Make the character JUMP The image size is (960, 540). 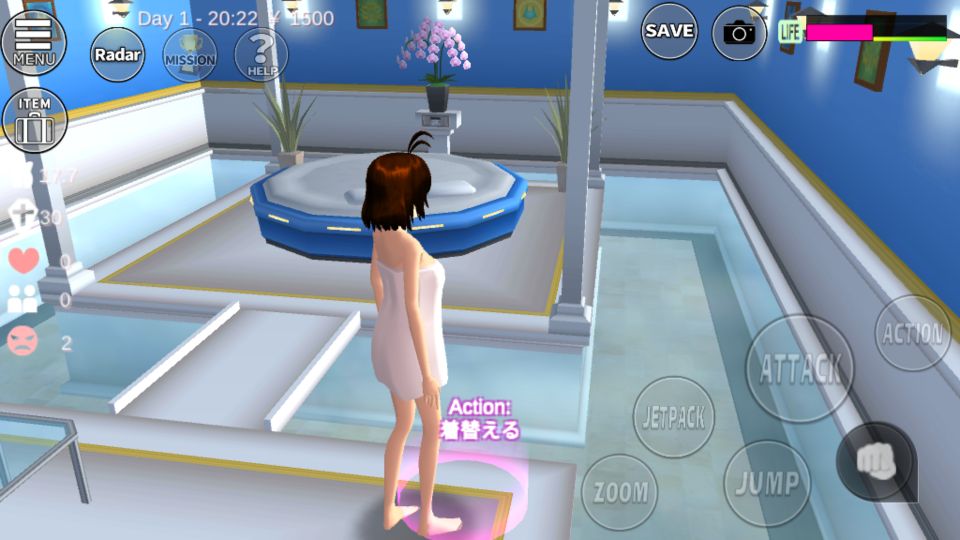click(x=767, y=483)
